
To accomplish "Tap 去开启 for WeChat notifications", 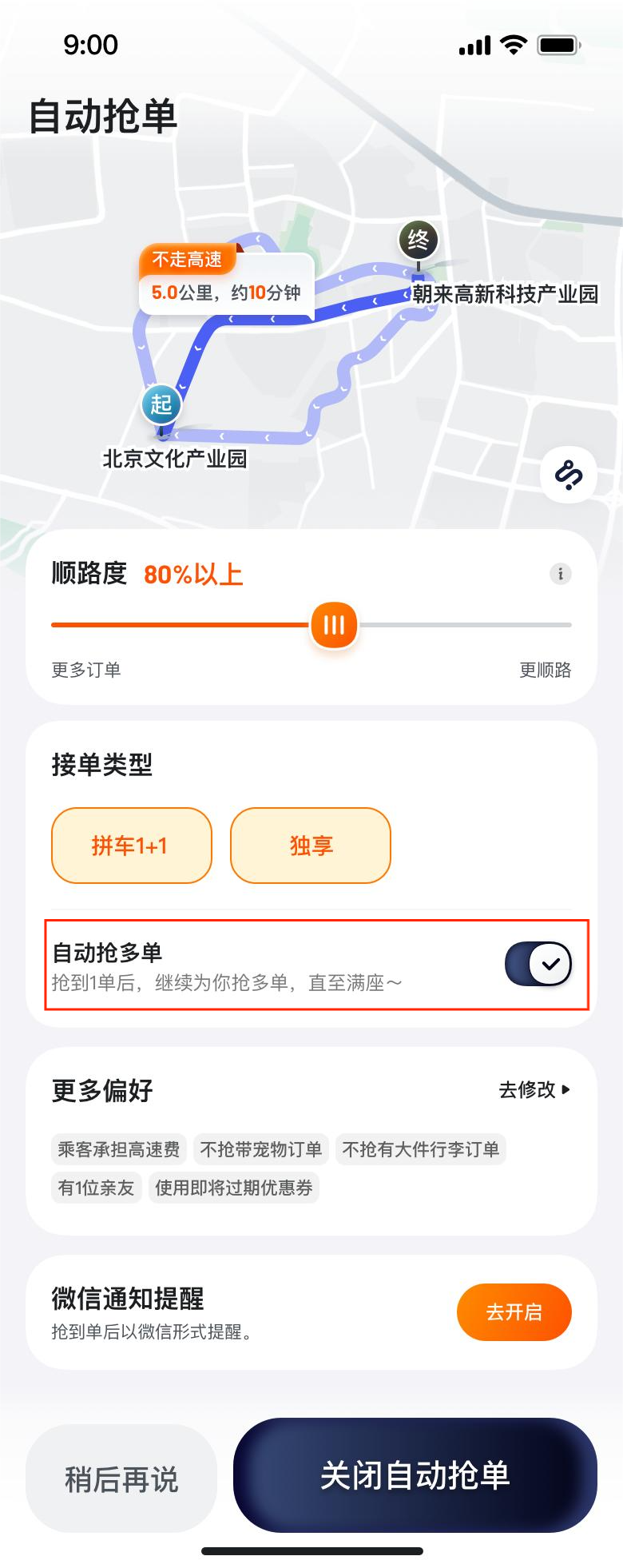I will coord(514,1312).
